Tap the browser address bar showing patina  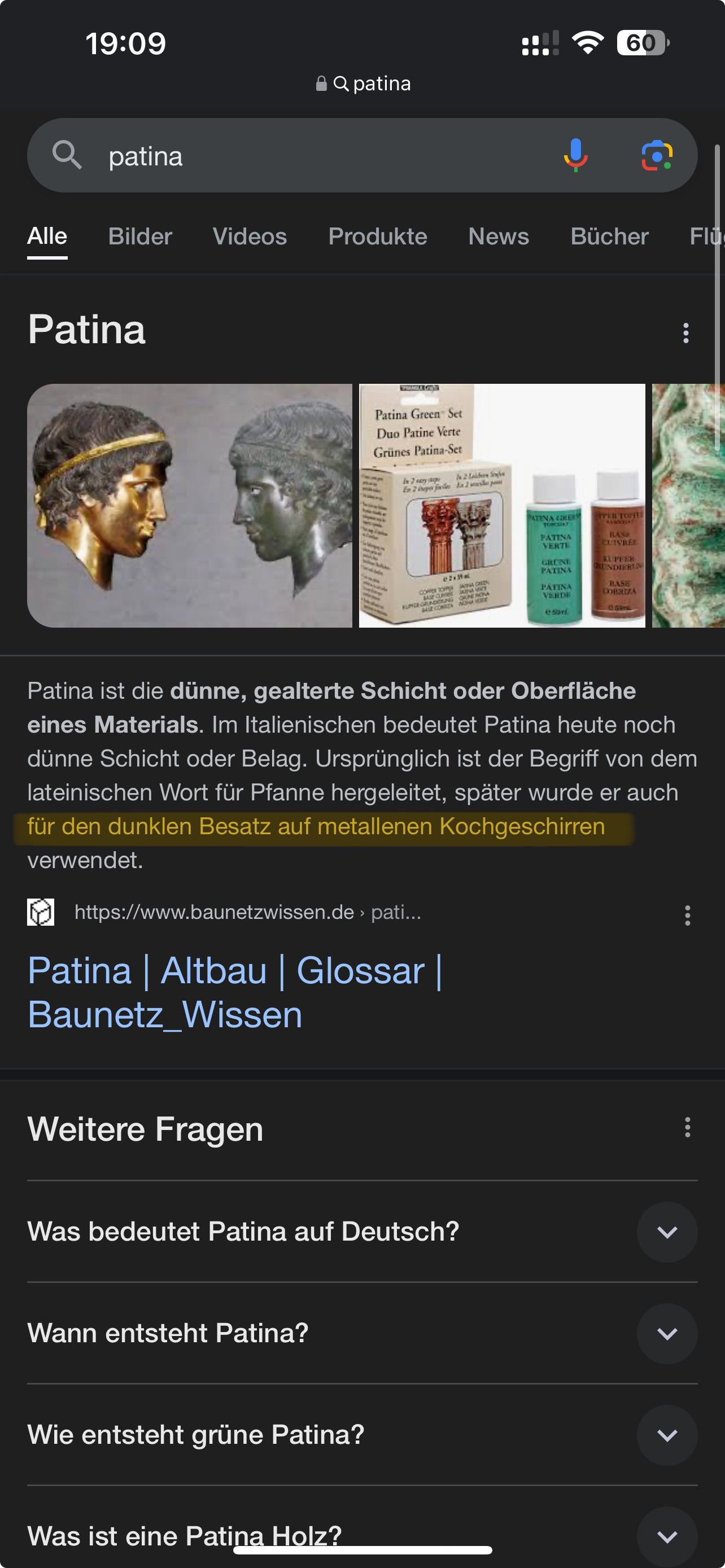pyautogui.click(x=364, y=84)
